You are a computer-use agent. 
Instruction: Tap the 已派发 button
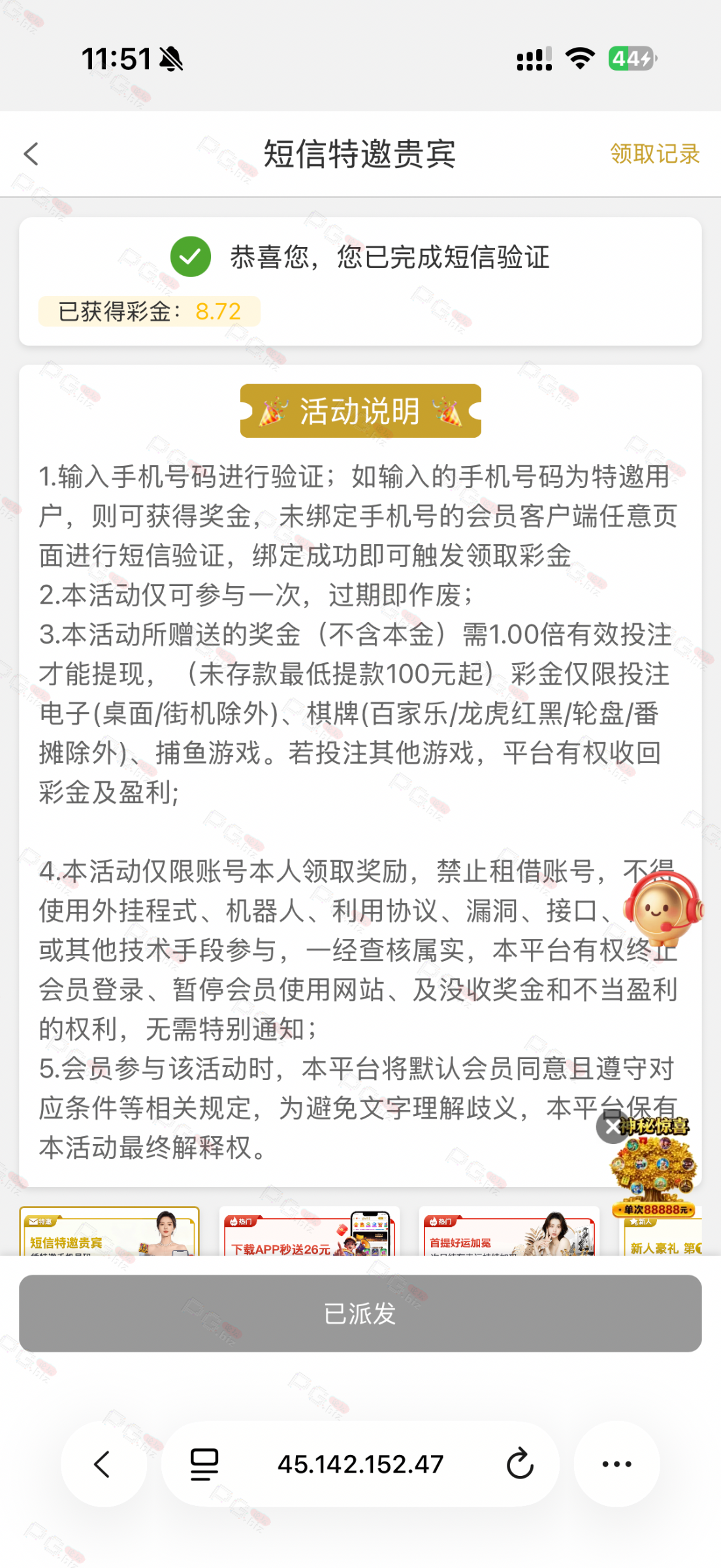360,1313
